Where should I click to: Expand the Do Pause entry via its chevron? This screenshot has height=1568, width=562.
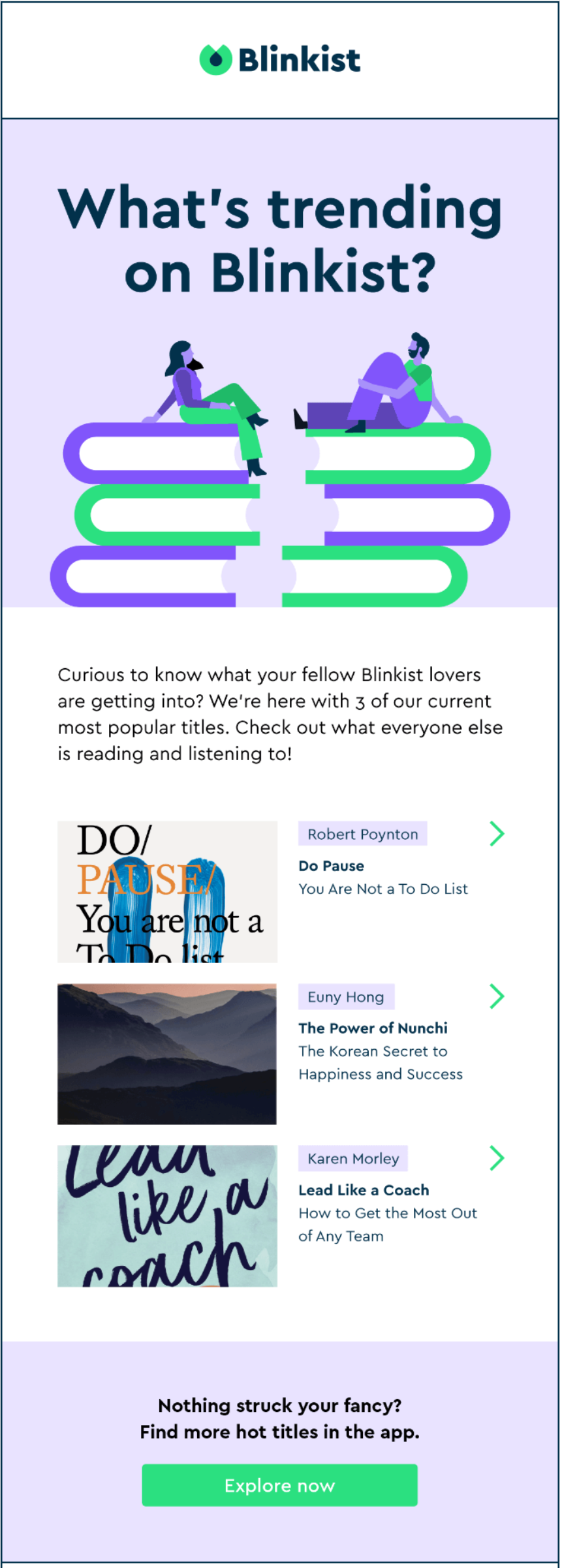pyautogui.click(x=497, y=833)
